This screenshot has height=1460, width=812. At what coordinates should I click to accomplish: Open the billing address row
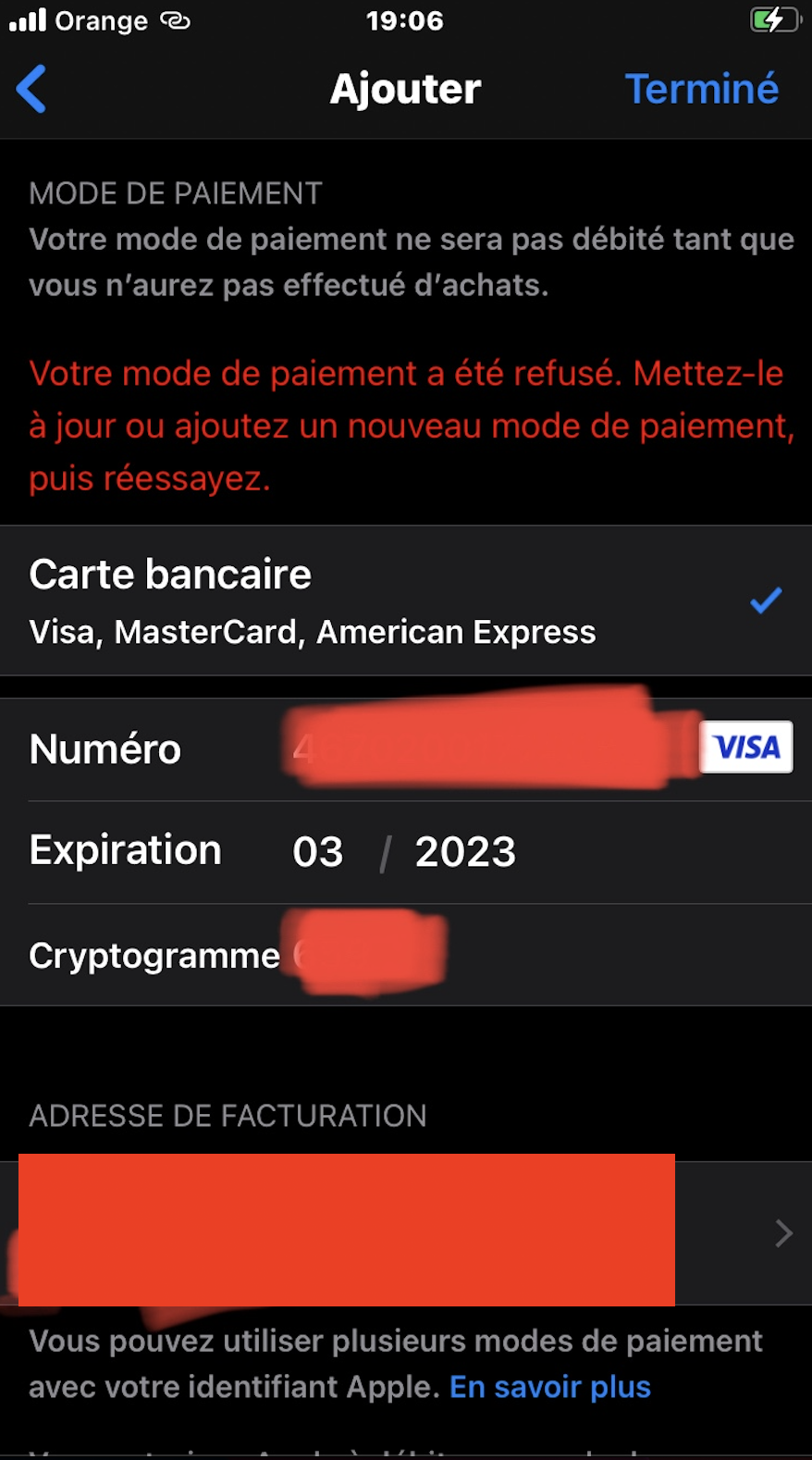tap(405, 1232)
